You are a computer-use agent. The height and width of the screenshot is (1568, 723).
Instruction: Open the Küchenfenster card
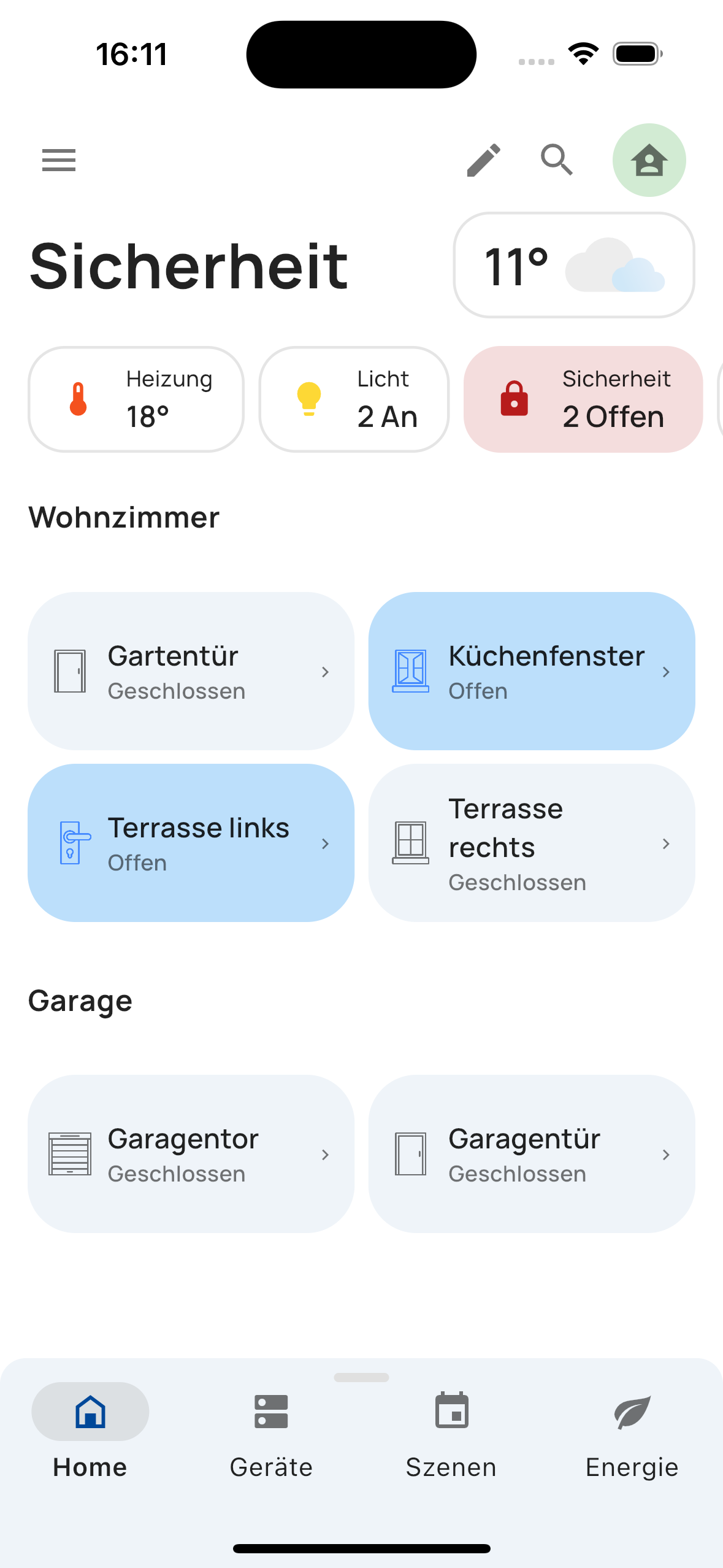coord(531,671)
